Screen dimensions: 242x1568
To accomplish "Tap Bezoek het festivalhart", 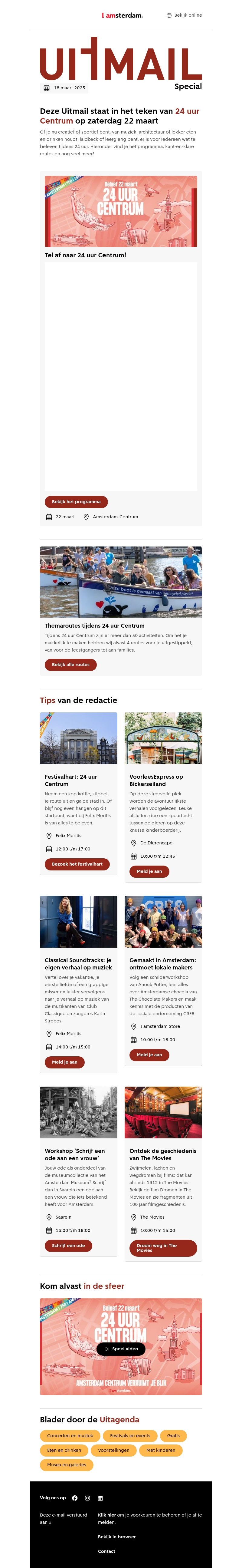I will (x=77, y=864).
